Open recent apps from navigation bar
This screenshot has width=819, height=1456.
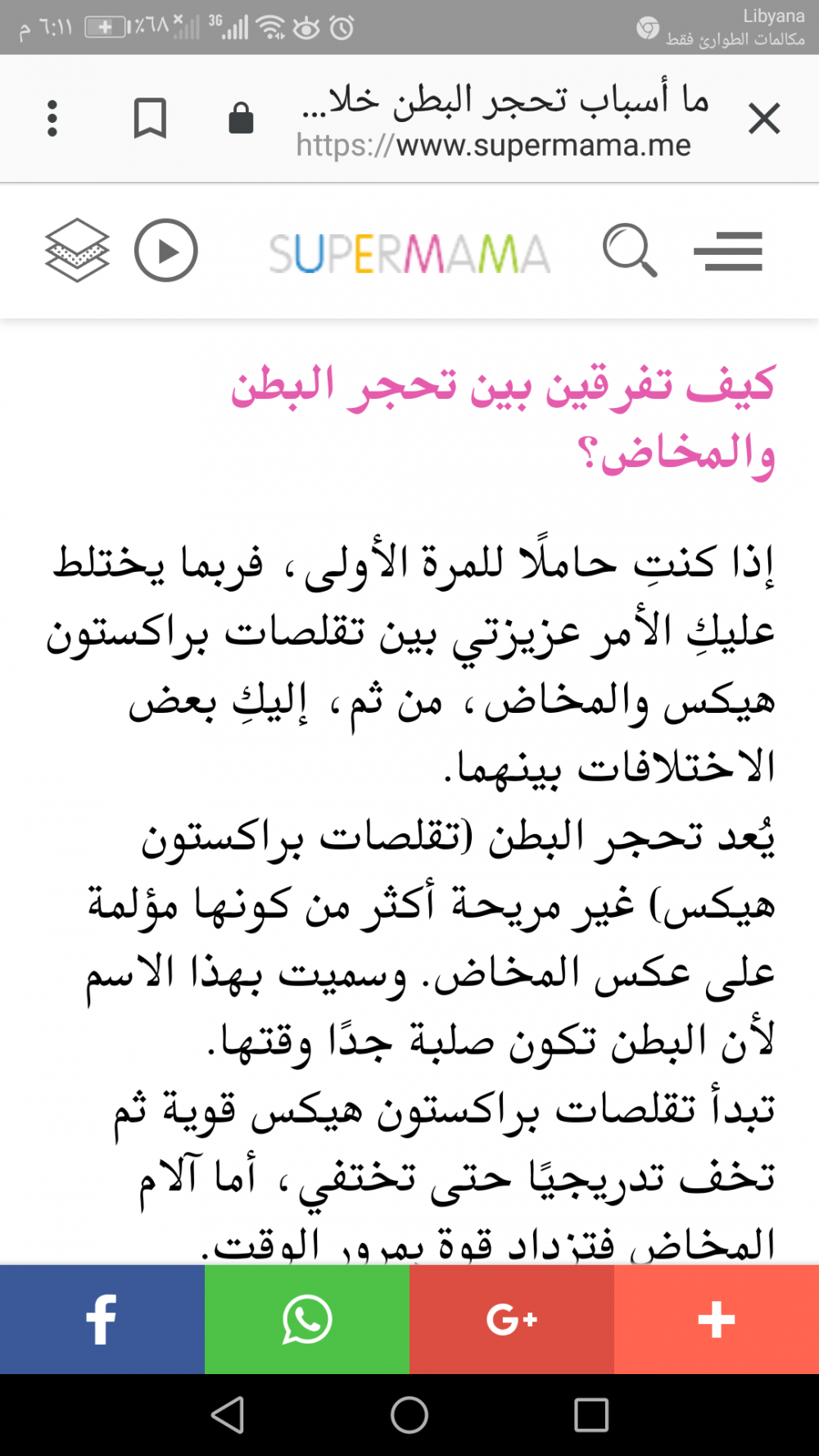click(590, 1415)
